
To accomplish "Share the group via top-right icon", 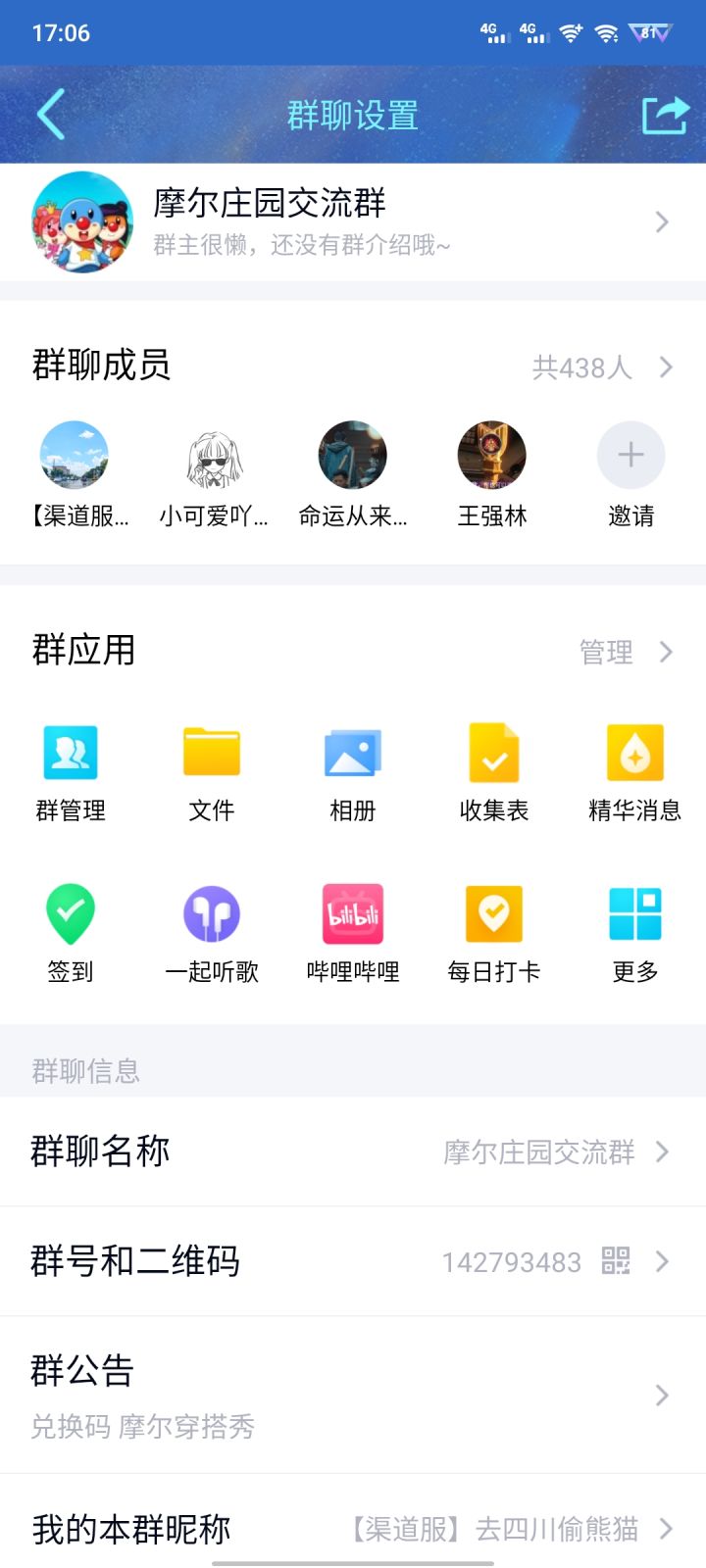I will point(665,115).
